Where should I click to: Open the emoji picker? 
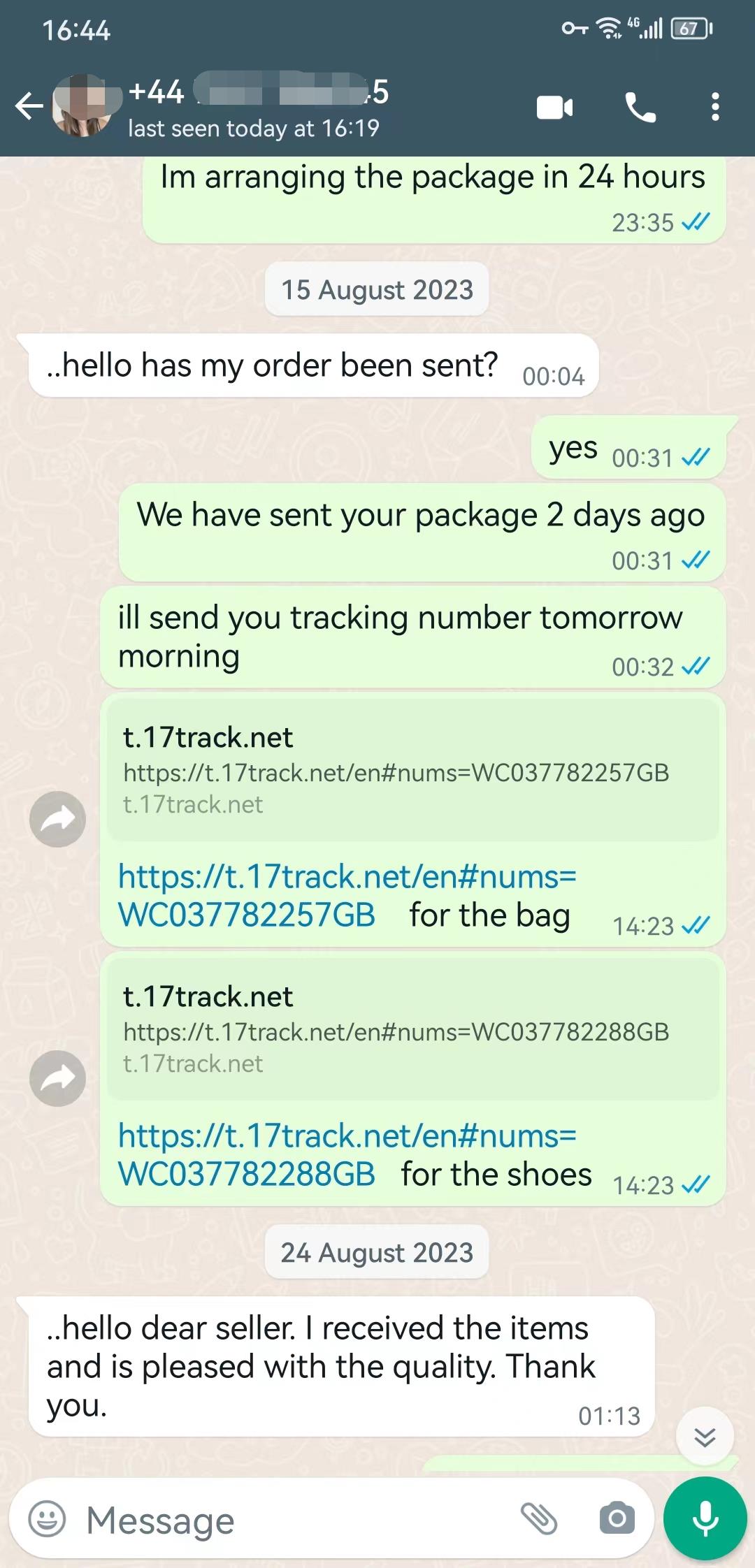(47, 1518)
